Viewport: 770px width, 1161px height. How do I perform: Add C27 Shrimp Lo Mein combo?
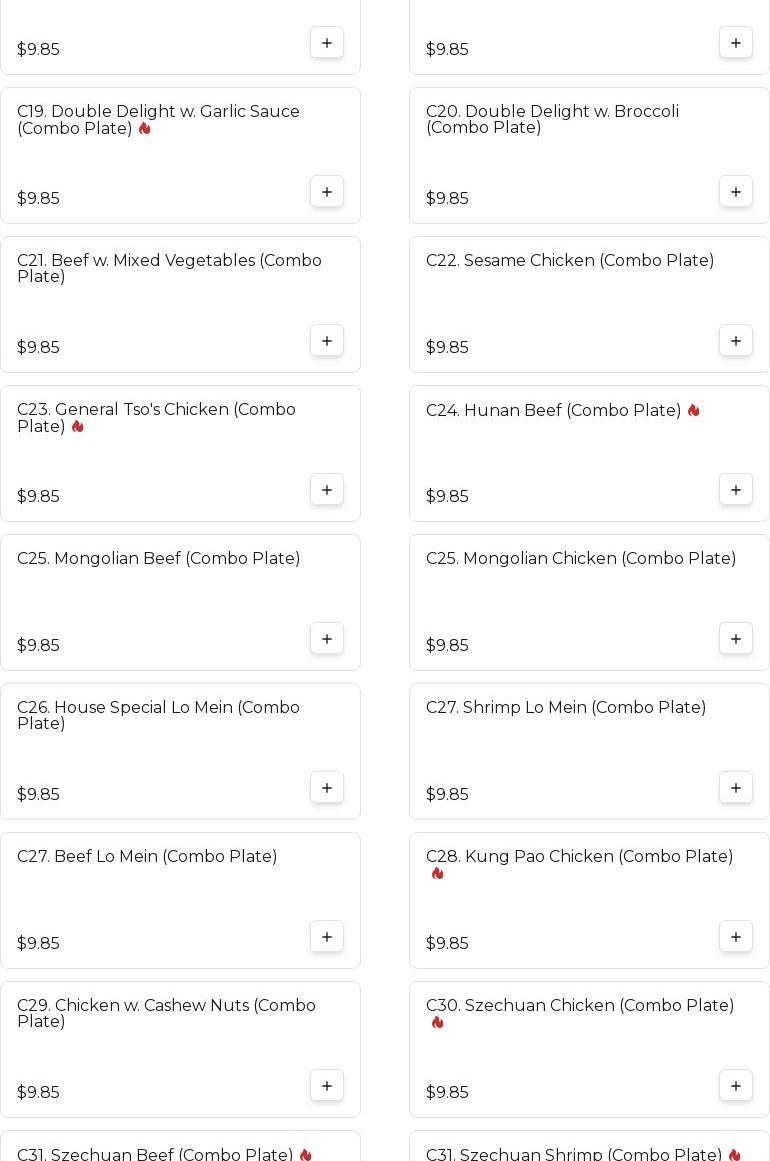click(x=736, y=788)
